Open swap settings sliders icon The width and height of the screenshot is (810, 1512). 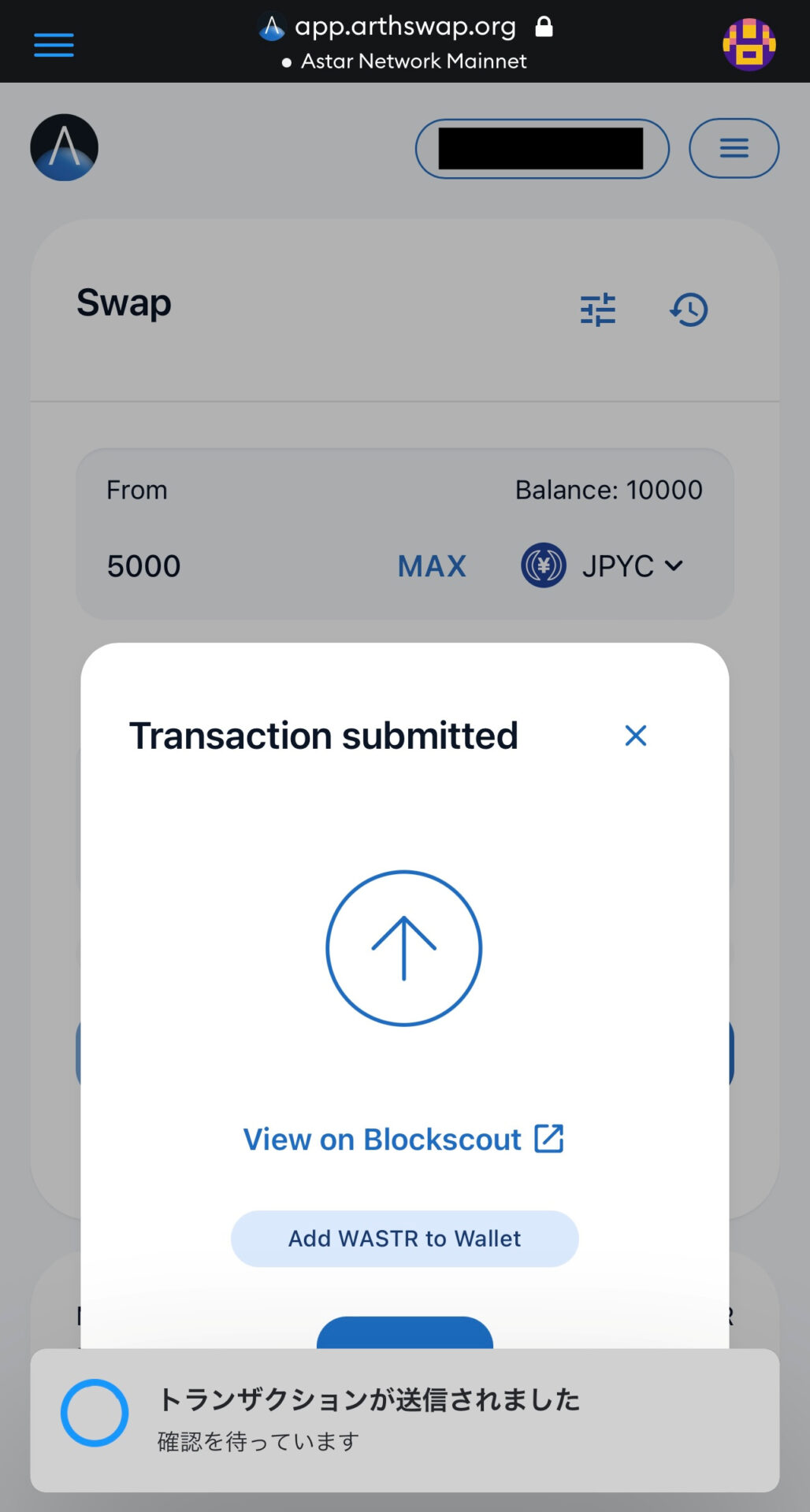pos(598,309)
